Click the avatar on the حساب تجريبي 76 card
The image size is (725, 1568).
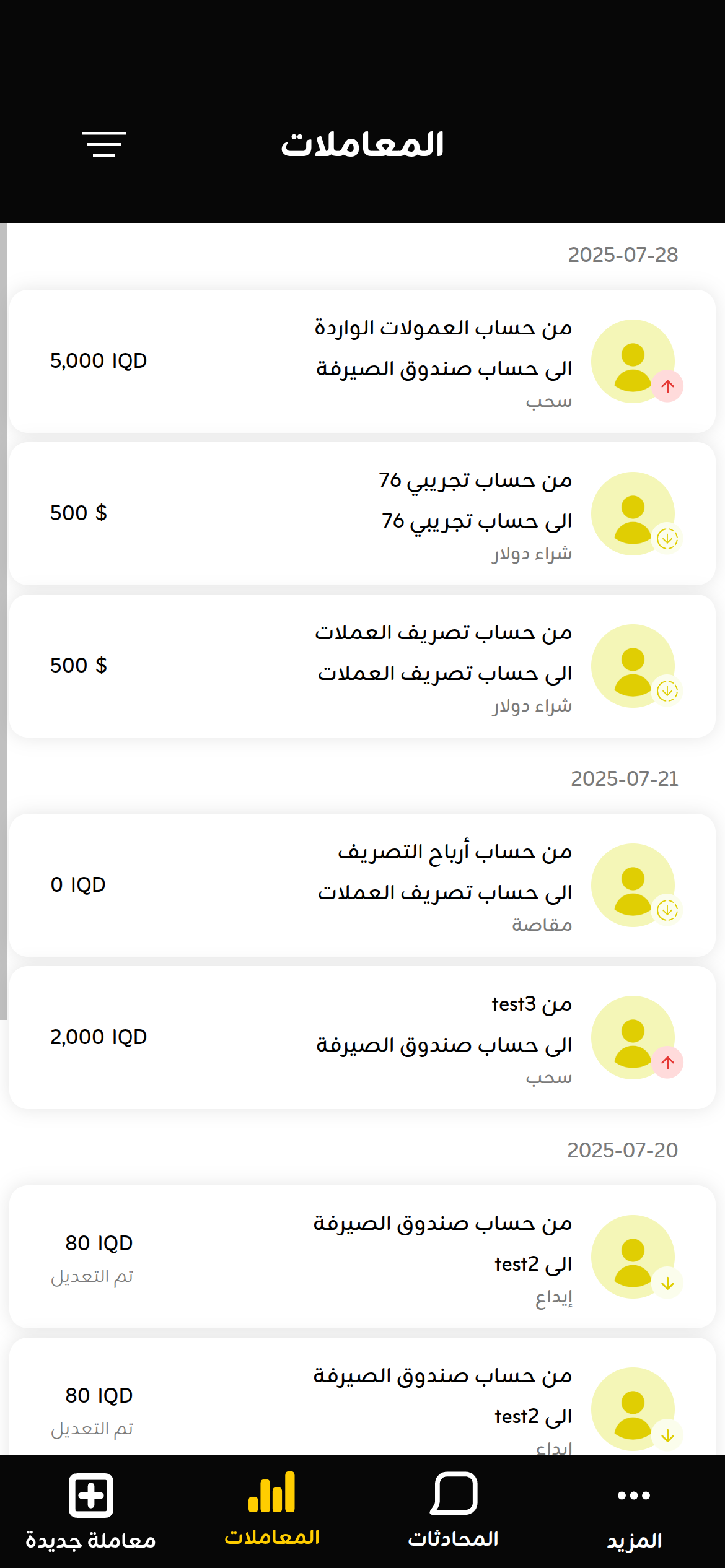(633, 513)
